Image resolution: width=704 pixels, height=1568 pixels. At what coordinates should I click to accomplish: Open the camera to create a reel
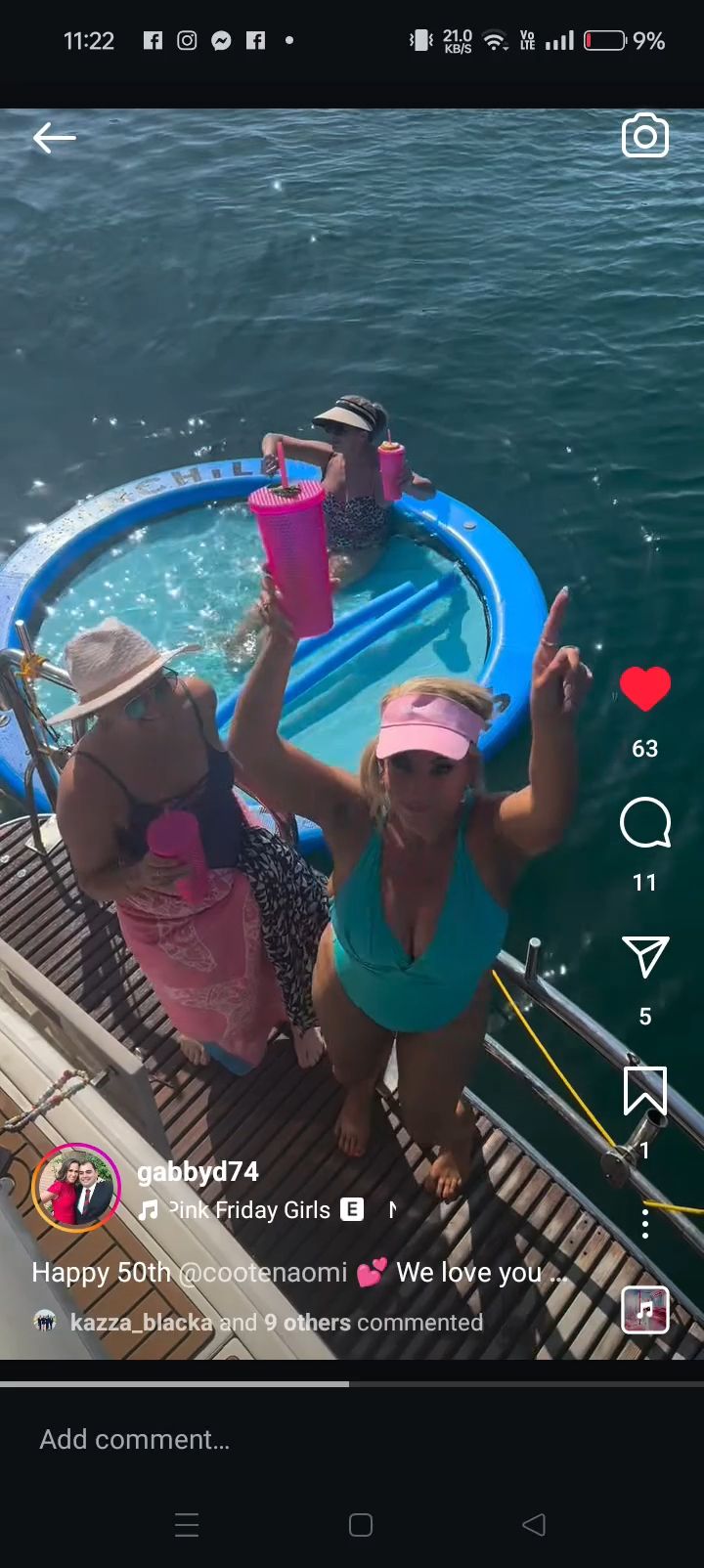tap(645, 137)
